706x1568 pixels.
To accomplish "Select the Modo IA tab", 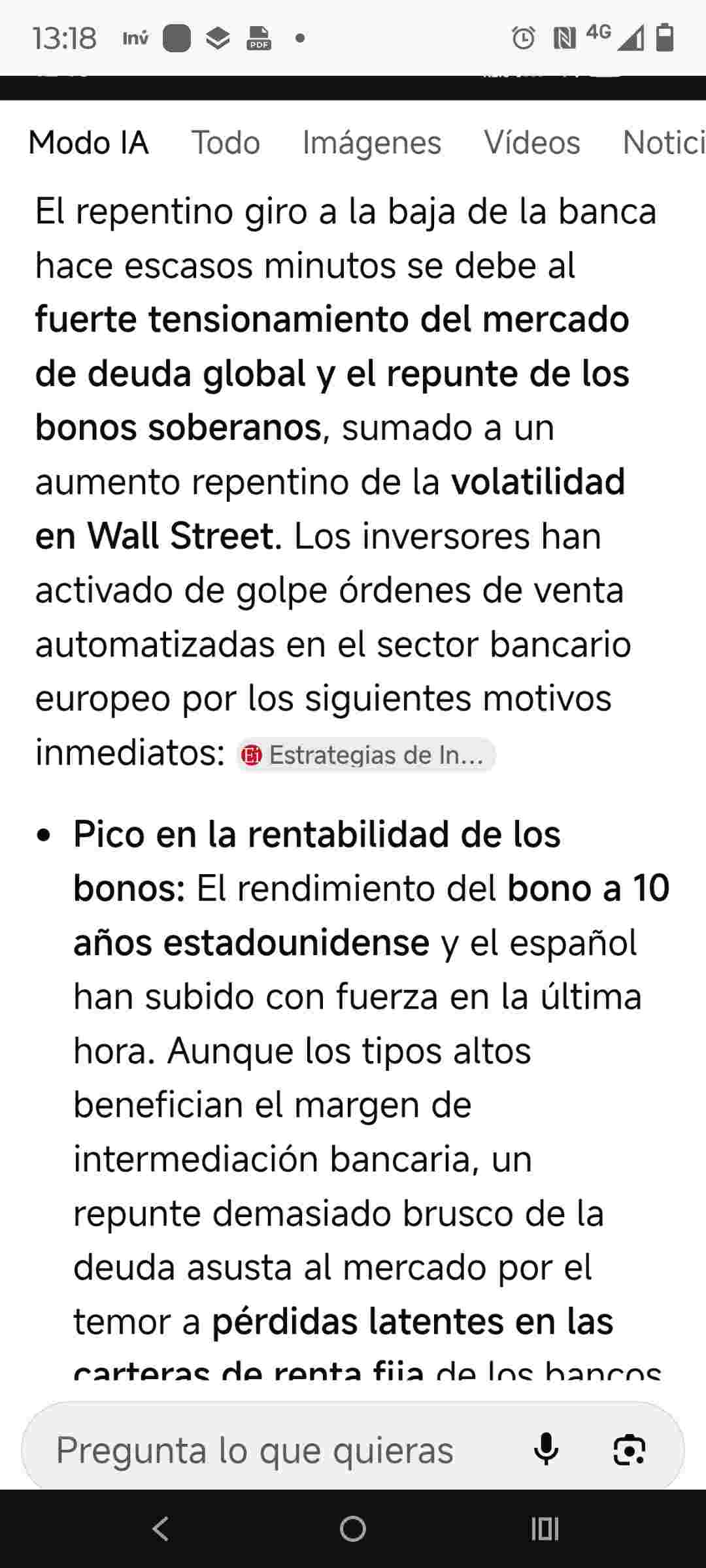I will click(89, 142).
